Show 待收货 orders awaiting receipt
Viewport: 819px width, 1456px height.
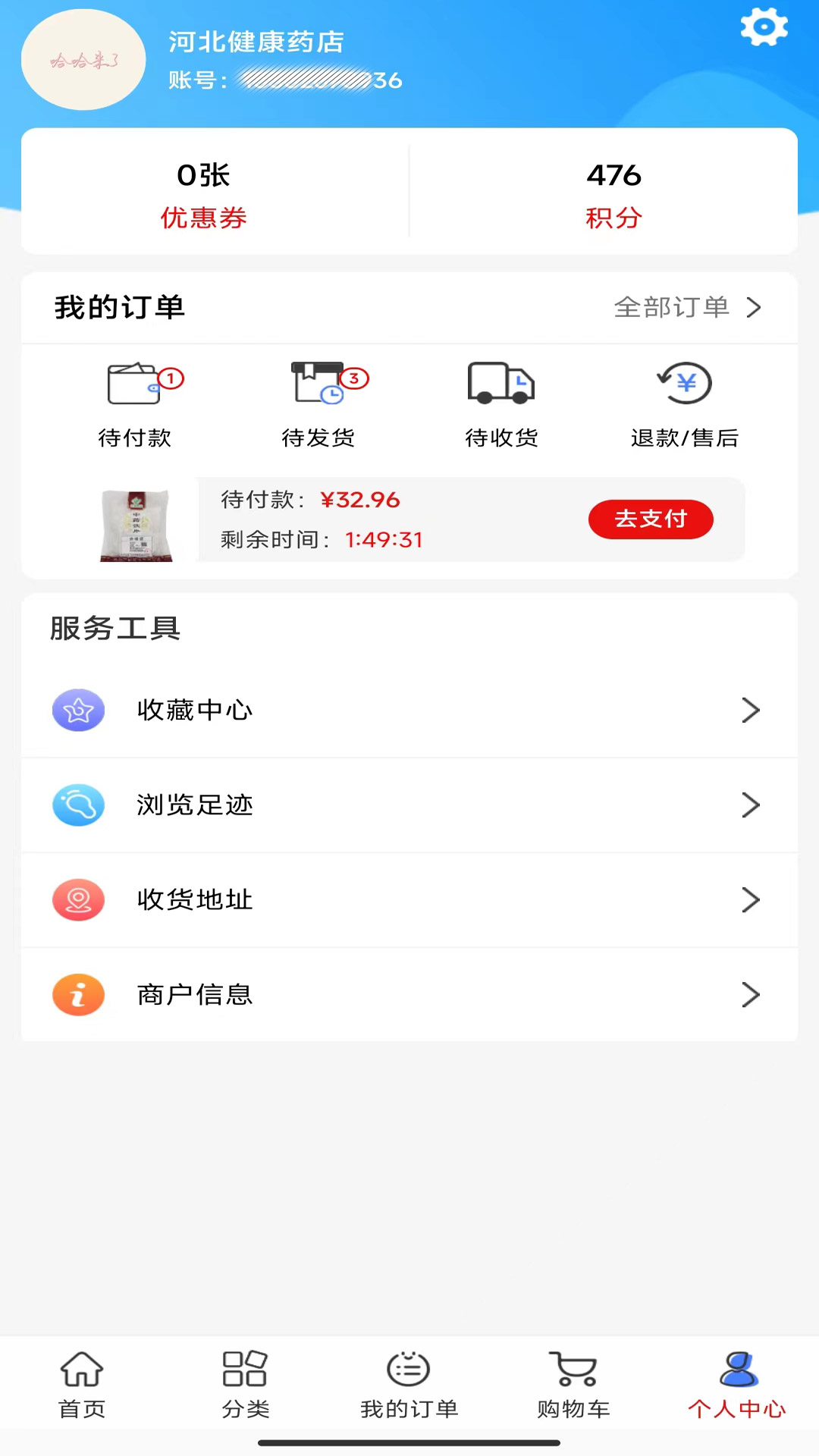coord(501,405)
